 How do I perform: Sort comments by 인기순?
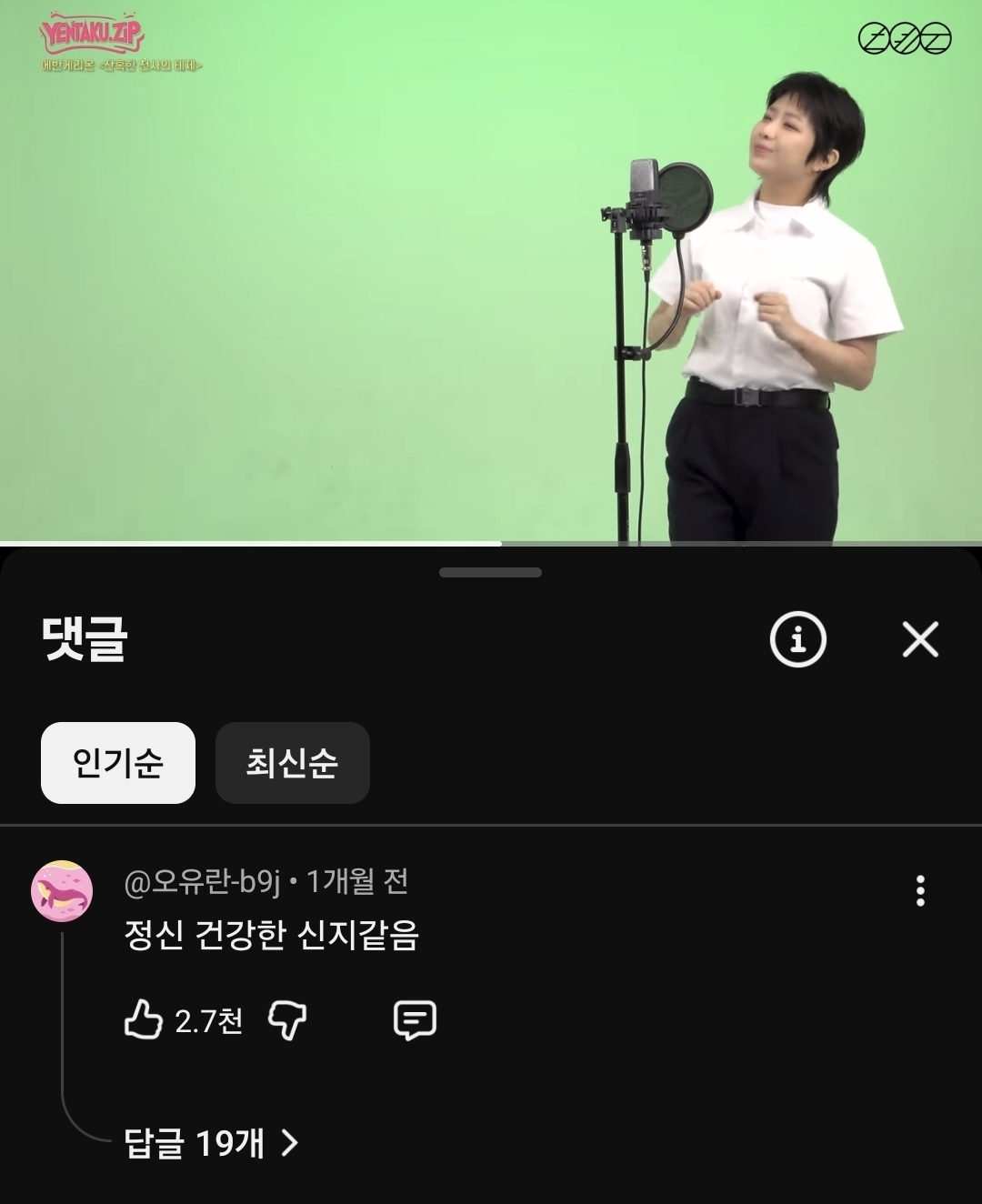118,763
